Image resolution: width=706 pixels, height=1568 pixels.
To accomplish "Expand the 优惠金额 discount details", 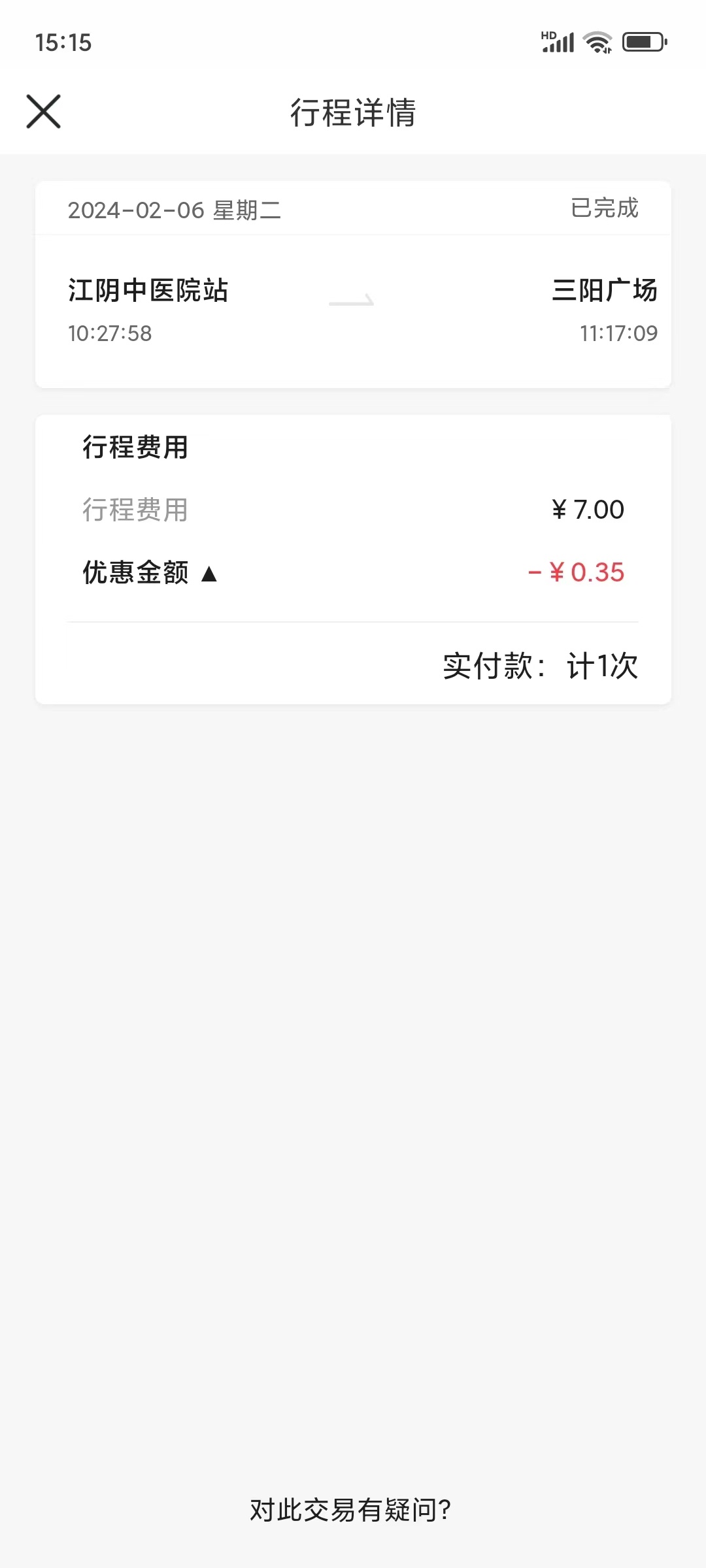I will [x=209, y=574].
